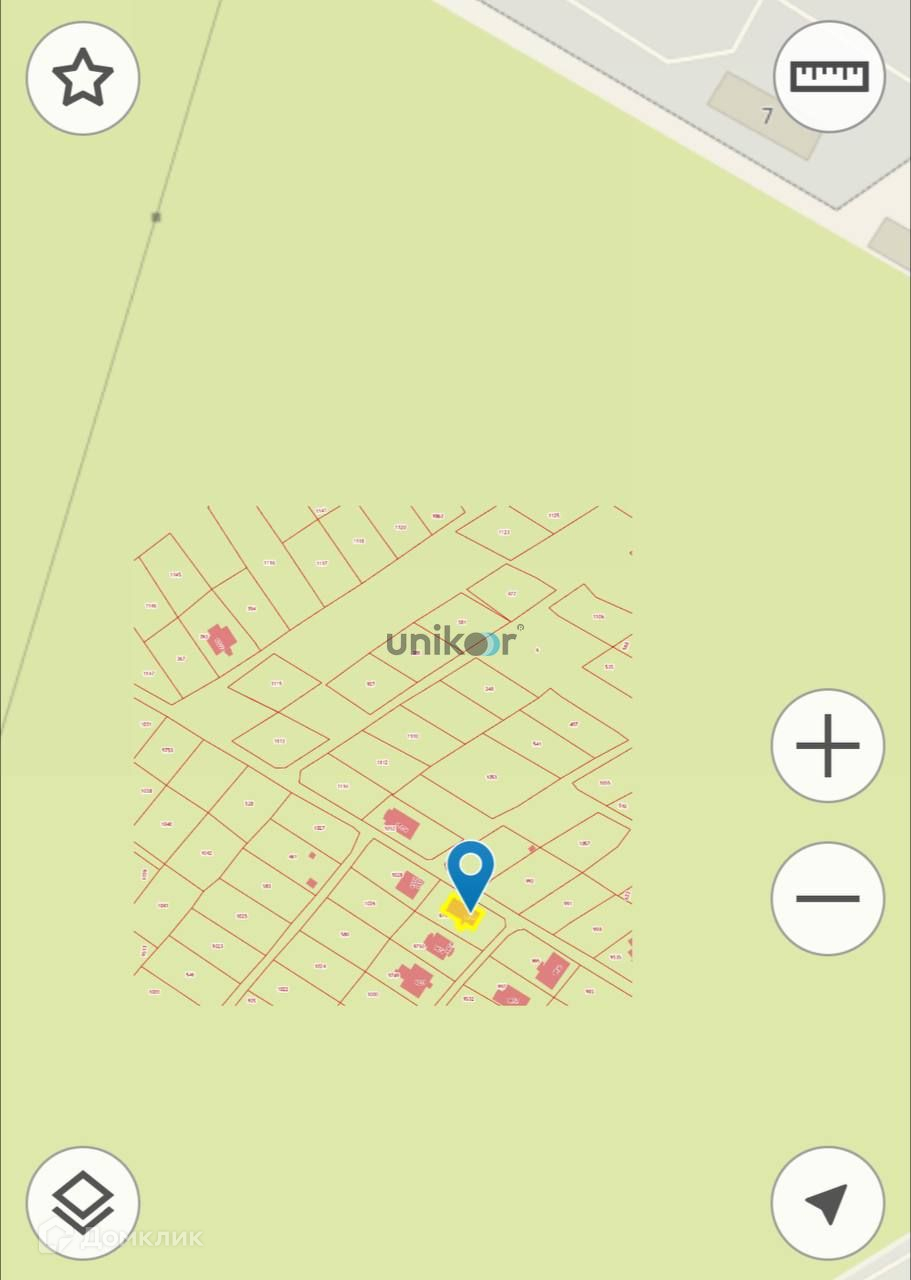Zoom in with the plus button
Image resolution: width=911 pixels, height=1280 pixels.
(x=828, y=745)
